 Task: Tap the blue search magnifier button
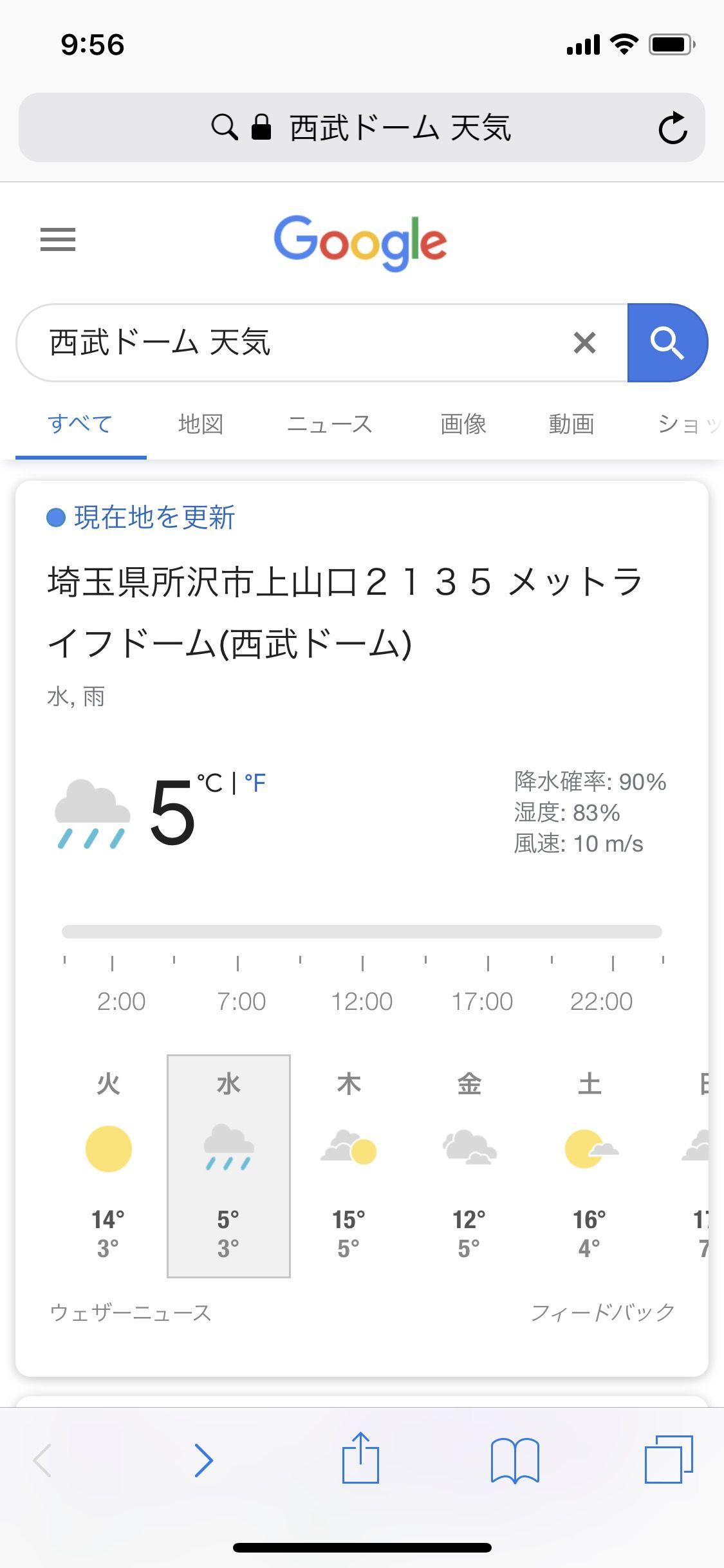[x=667, y=342]
